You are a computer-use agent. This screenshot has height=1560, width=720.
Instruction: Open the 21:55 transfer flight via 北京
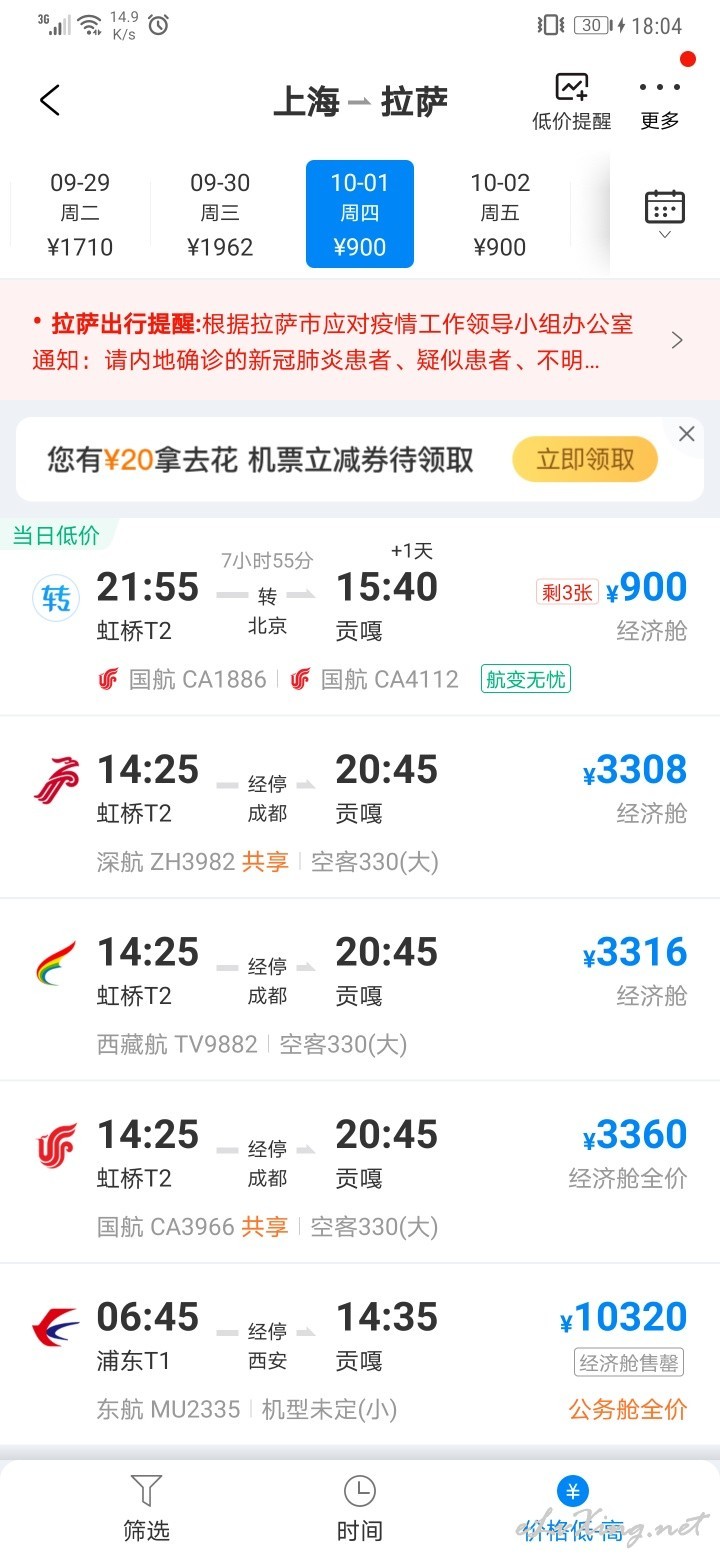pos(360,616)
